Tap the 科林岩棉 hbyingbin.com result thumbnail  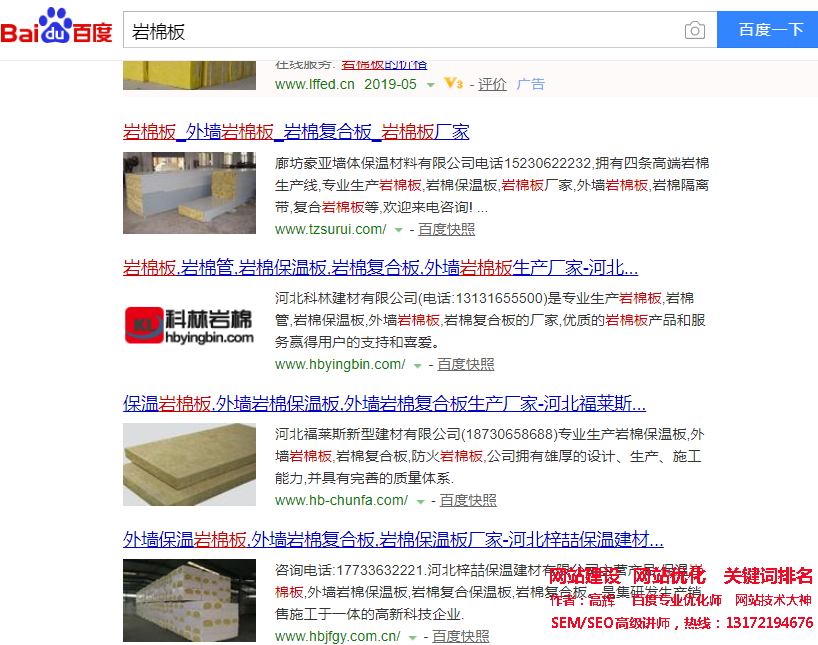(x=190, y=325)
